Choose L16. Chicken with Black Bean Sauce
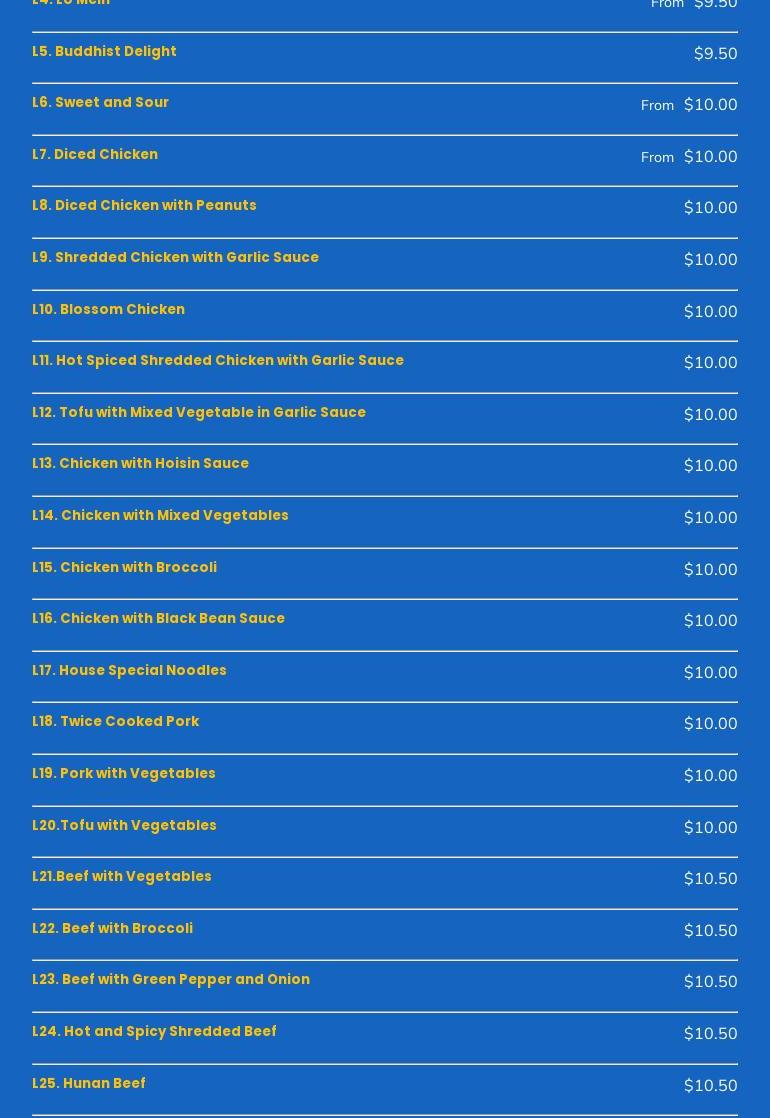 [x=158, y=619]
